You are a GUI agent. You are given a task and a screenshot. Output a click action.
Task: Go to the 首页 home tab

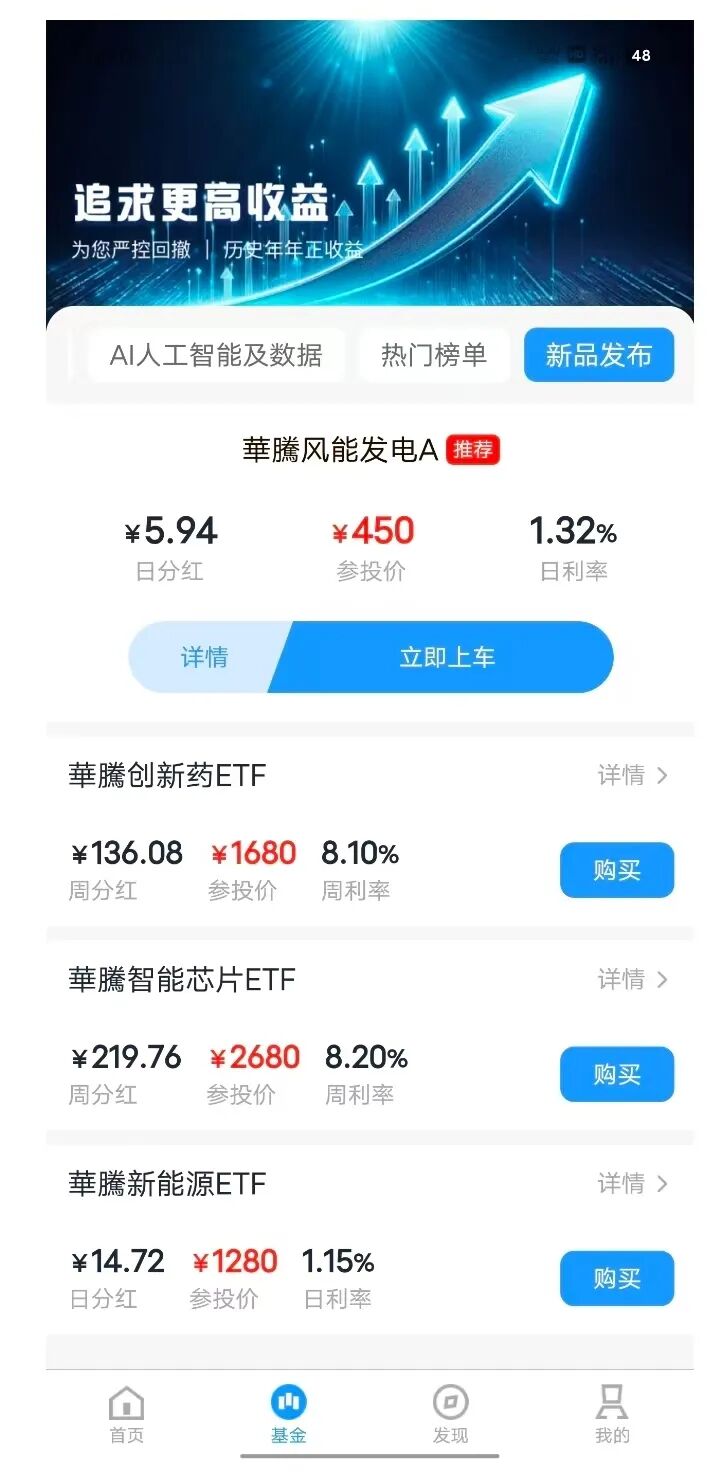(126, 1414)
